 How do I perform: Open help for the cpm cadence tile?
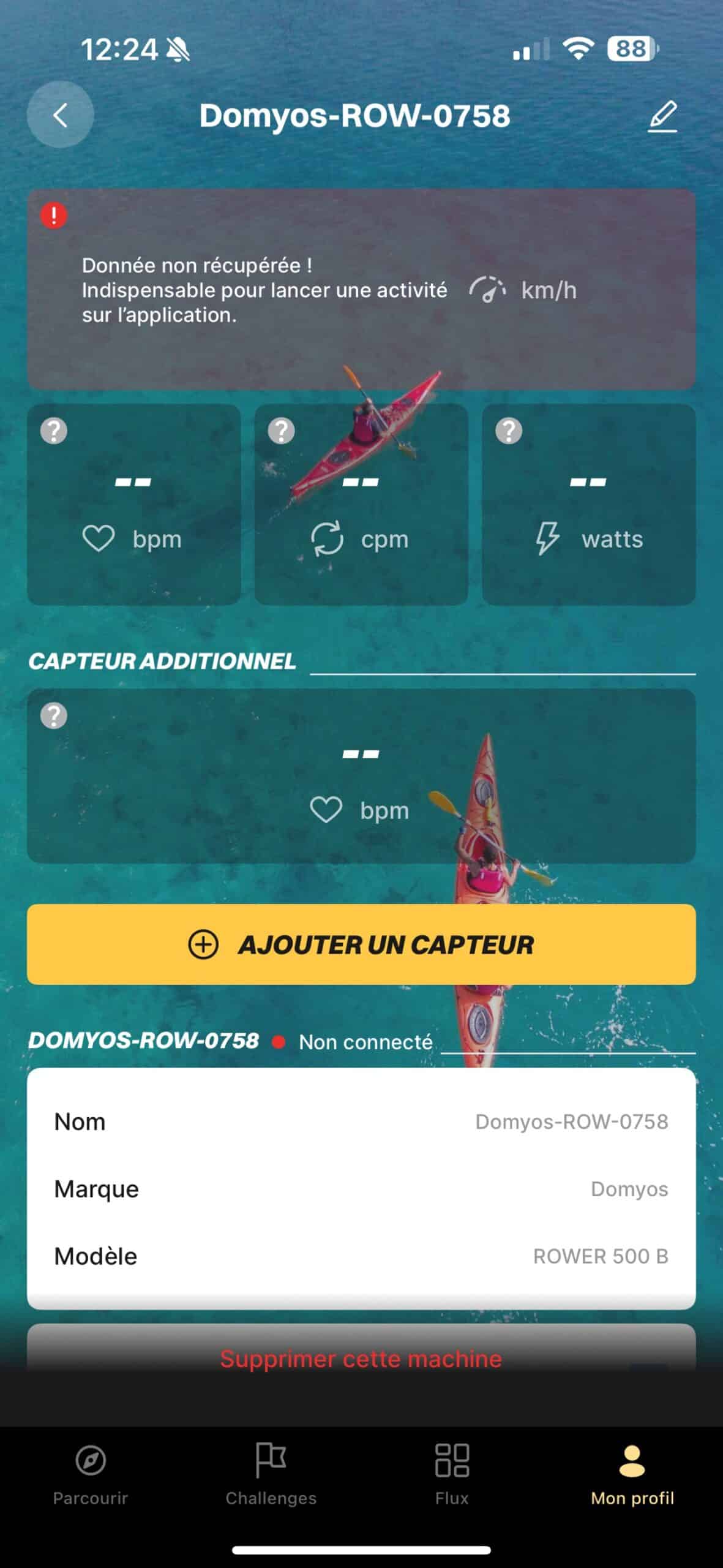pyautogui.click(x=281, y=431)
